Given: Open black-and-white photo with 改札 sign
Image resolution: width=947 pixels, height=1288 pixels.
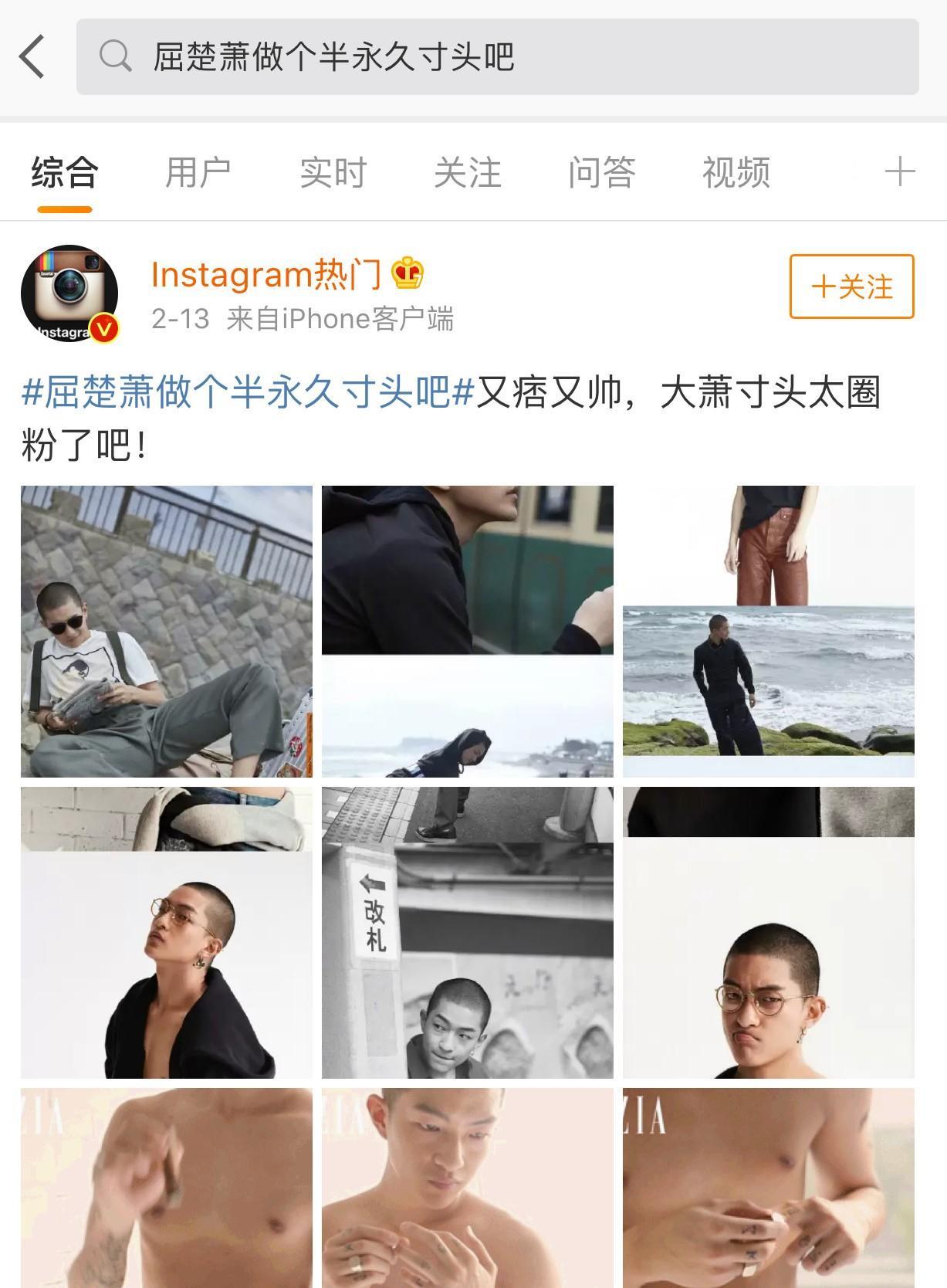Looking at the screenshot, I should click(x=467, y=933).
